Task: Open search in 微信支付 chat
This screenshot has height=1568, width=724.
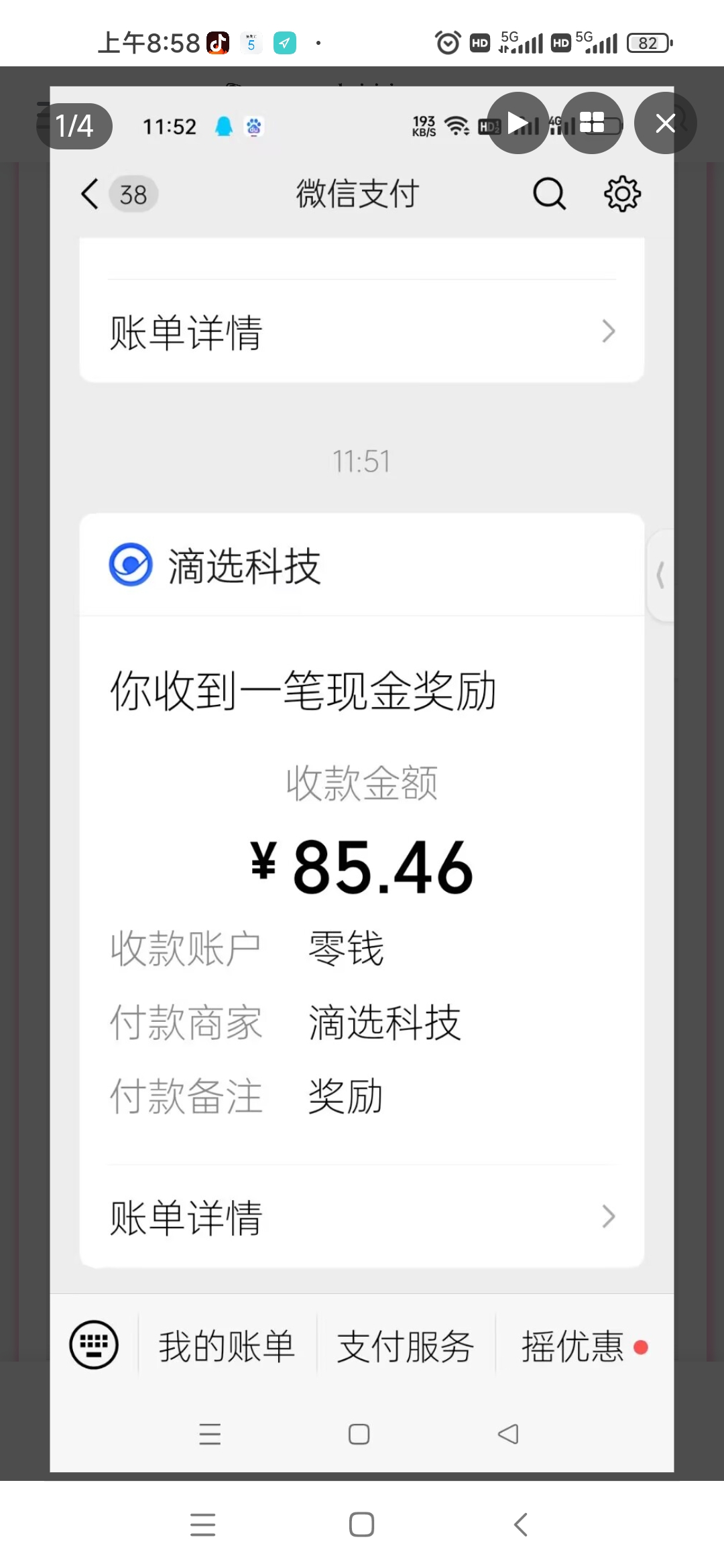Action: pos(550,194)
